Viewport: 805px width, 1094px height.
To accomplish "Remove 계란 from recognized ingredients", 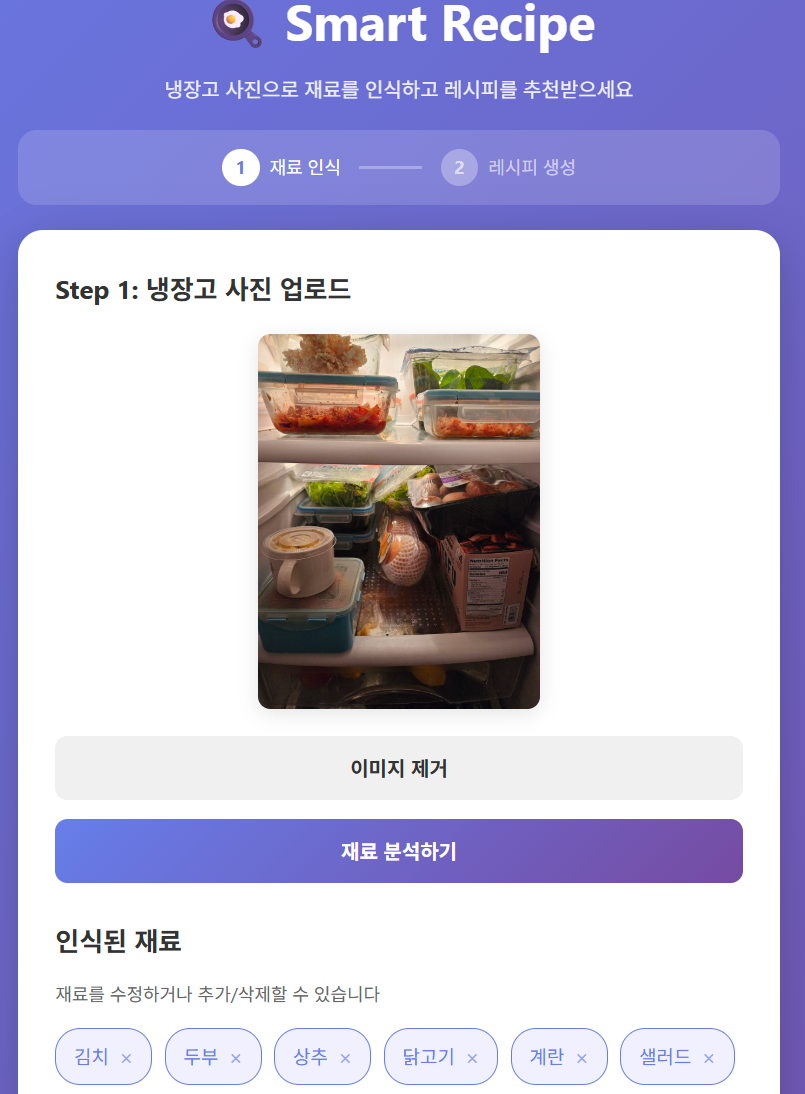I will click(x=582, y=1058).
